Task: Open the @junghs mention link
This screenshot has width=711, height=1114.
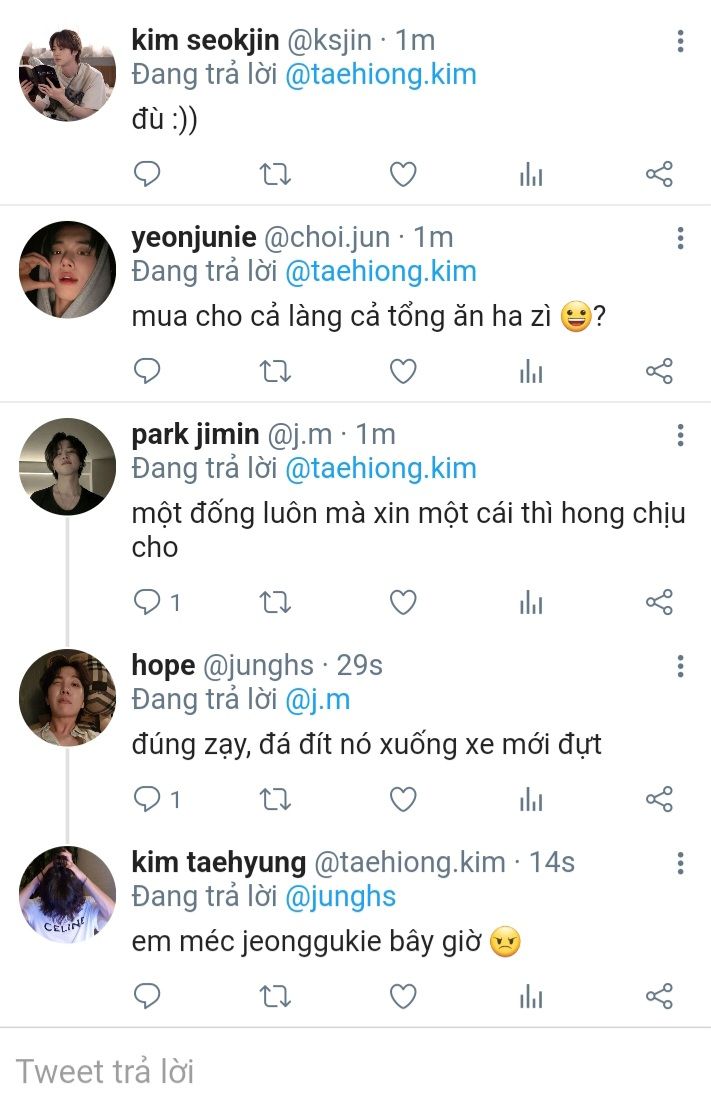Action: coord(340,897)
